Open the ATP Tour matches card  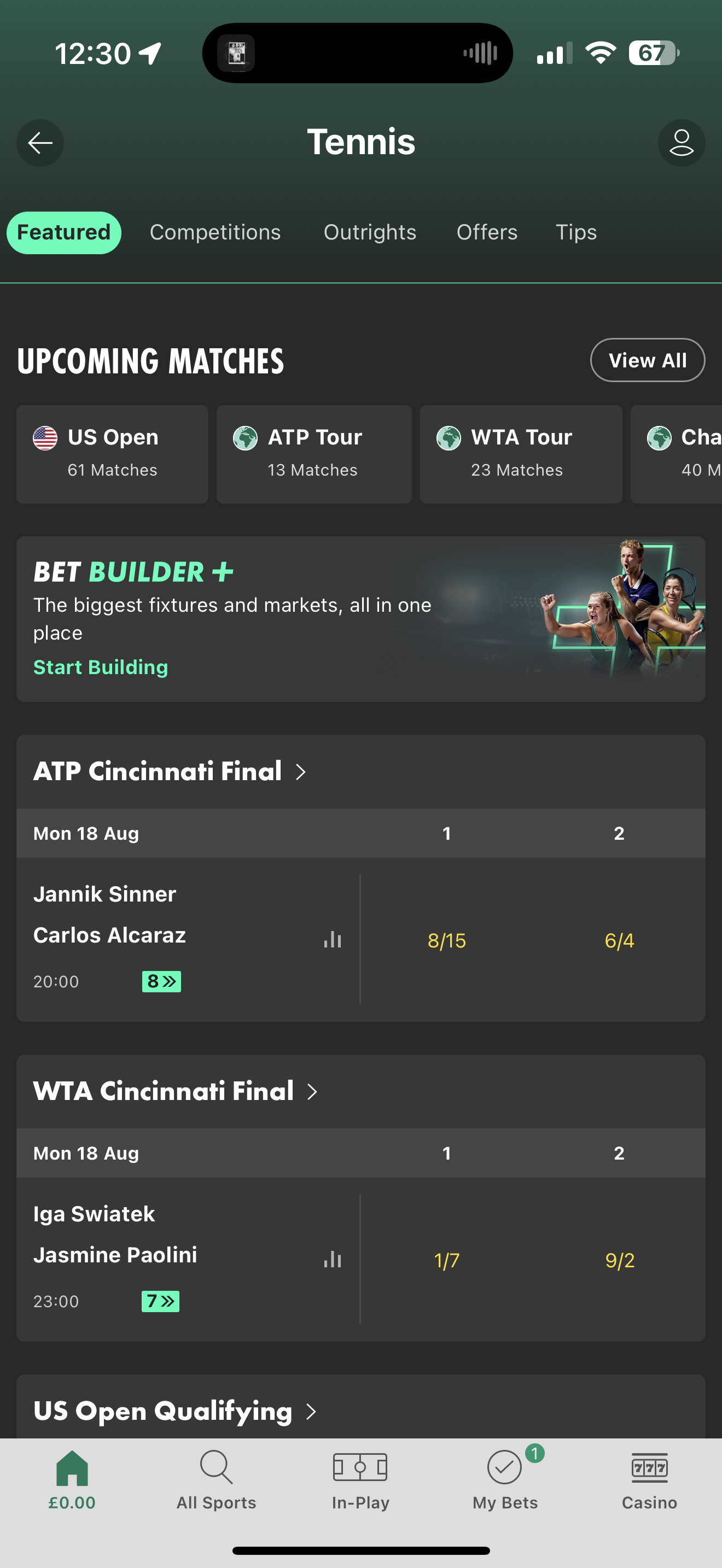coord(314,454)
